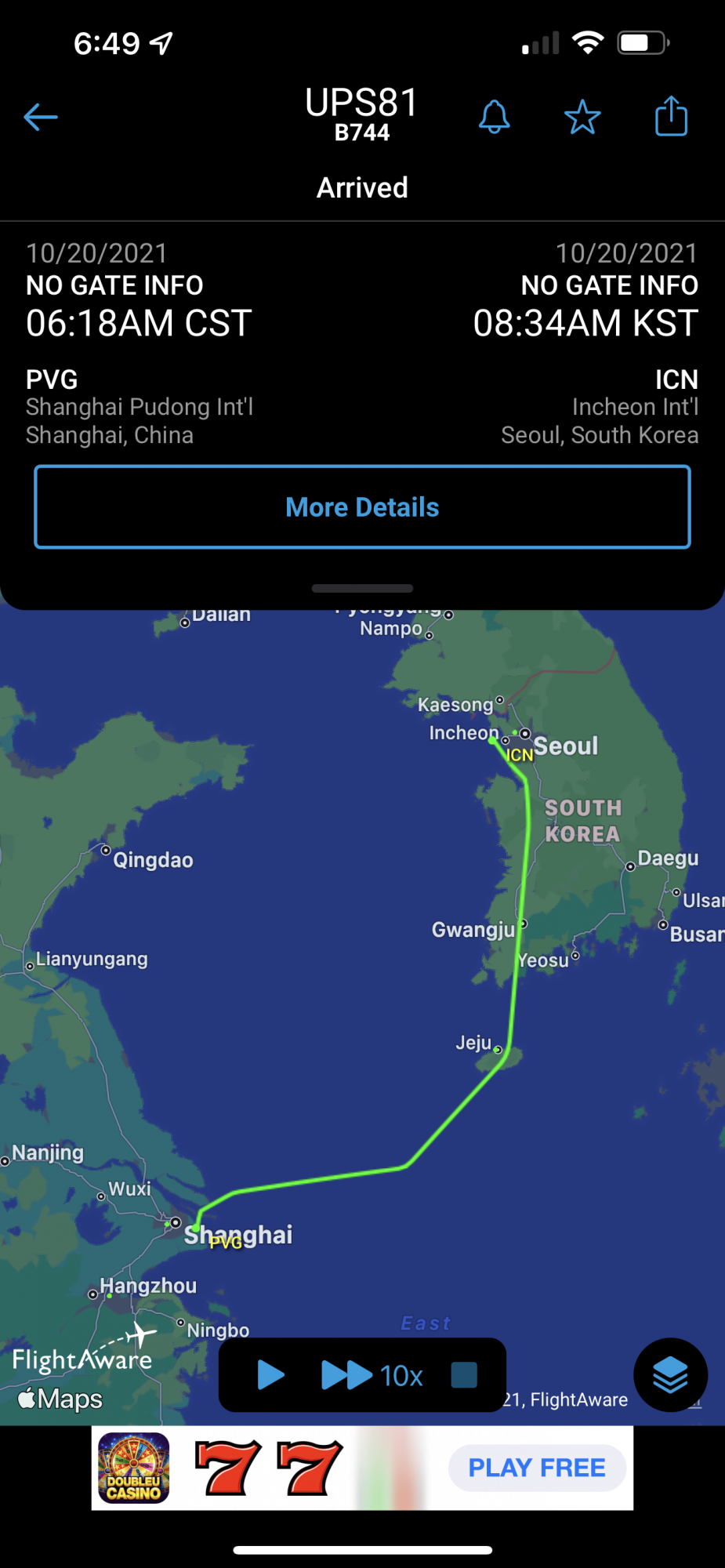Open map layers button
Screen dimensions: 725x1568
670,1374
